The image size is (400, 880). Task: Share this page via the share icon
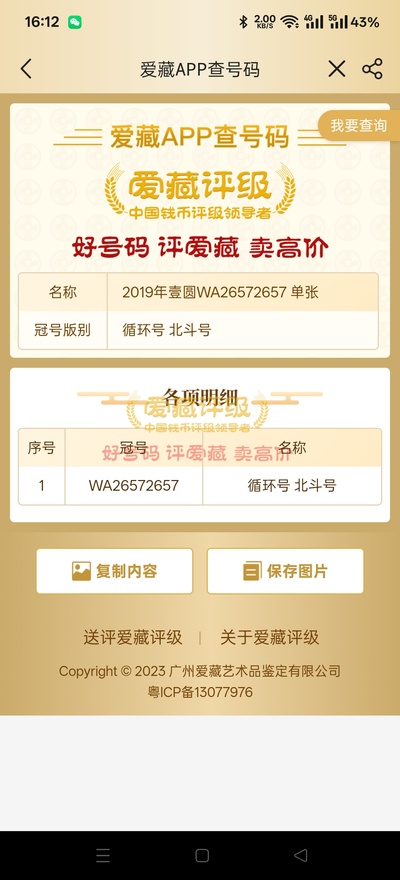point(372,69)
